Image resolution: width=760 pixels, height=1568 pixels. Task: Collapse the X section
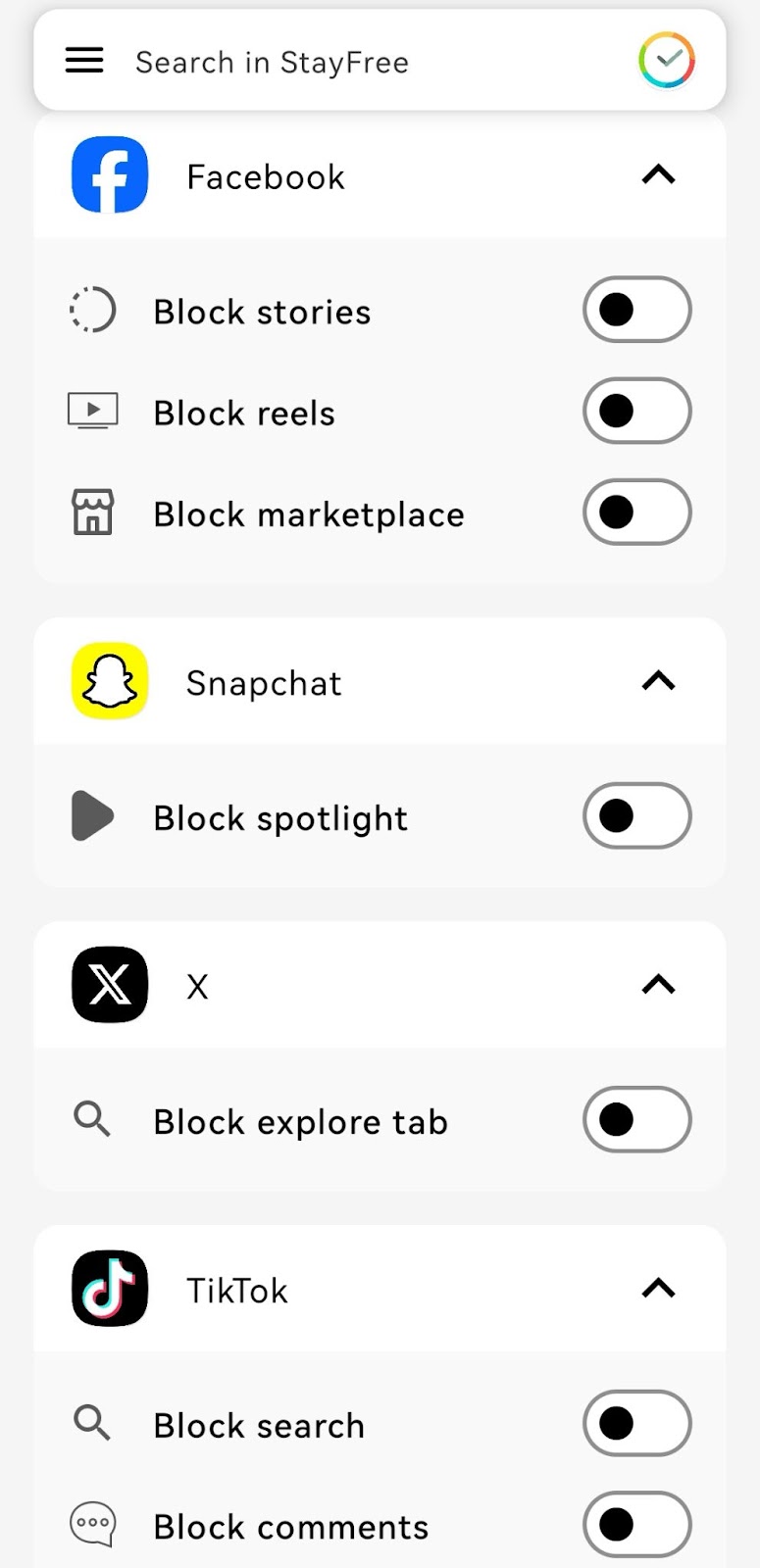[659, 985]
